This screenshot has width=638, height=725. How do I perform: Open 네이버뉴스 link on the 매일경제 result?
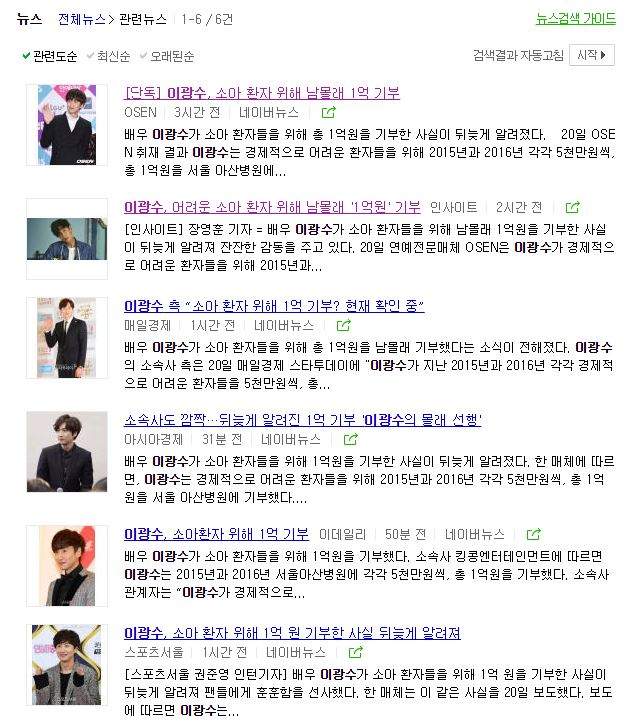(284, 326)
